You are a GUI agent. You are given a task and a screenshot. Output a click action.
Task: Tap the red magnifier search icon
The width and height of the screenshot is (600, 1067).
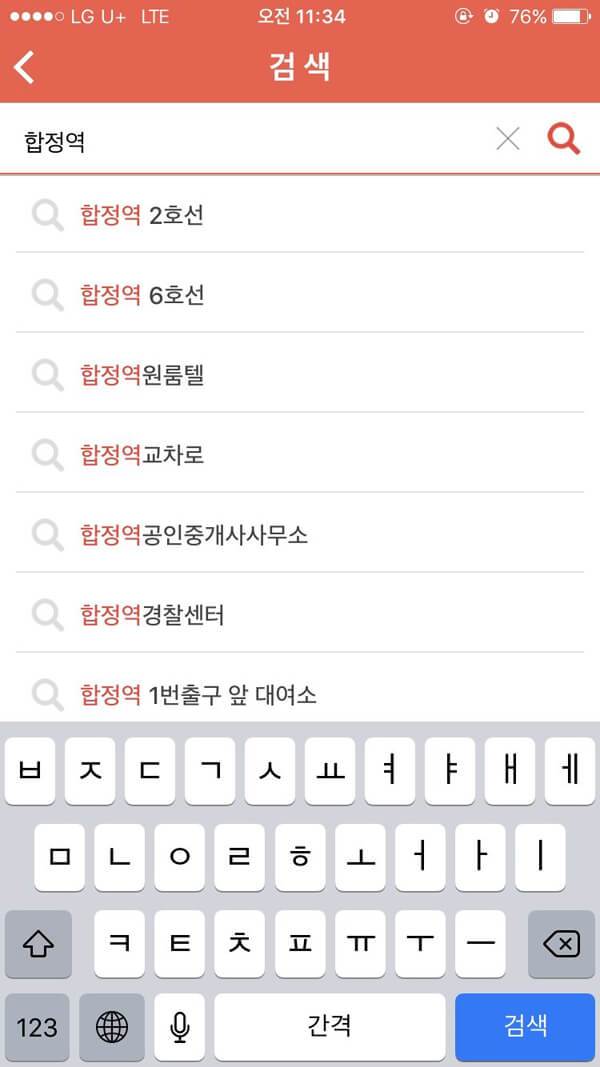[564, 140]
